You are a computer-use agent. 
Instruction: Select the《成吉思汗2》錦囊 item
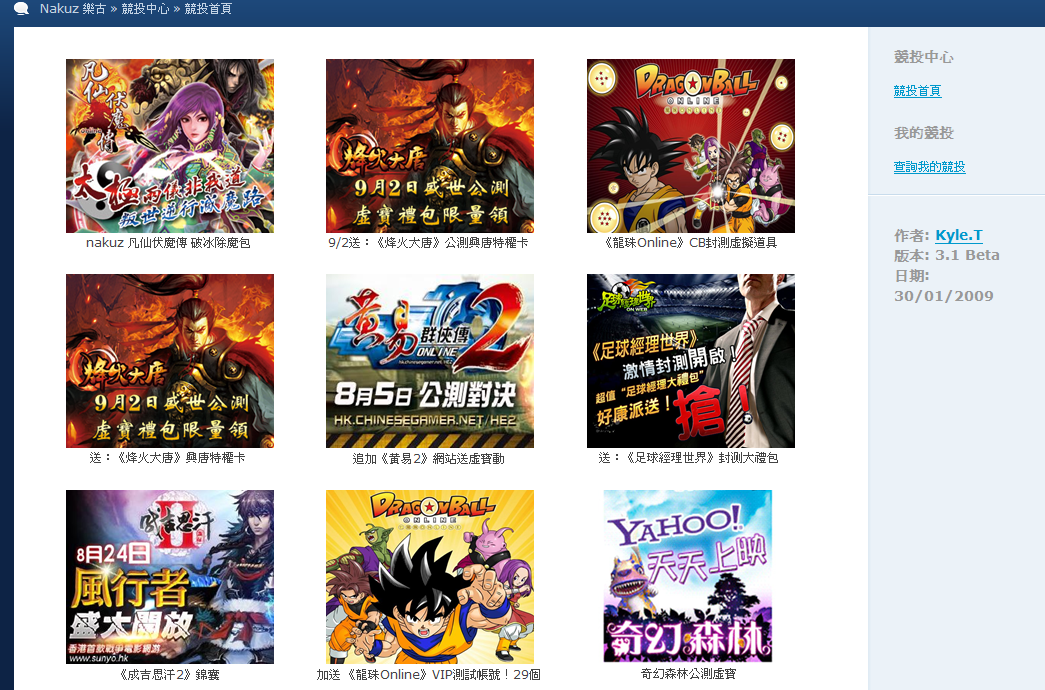169,577
